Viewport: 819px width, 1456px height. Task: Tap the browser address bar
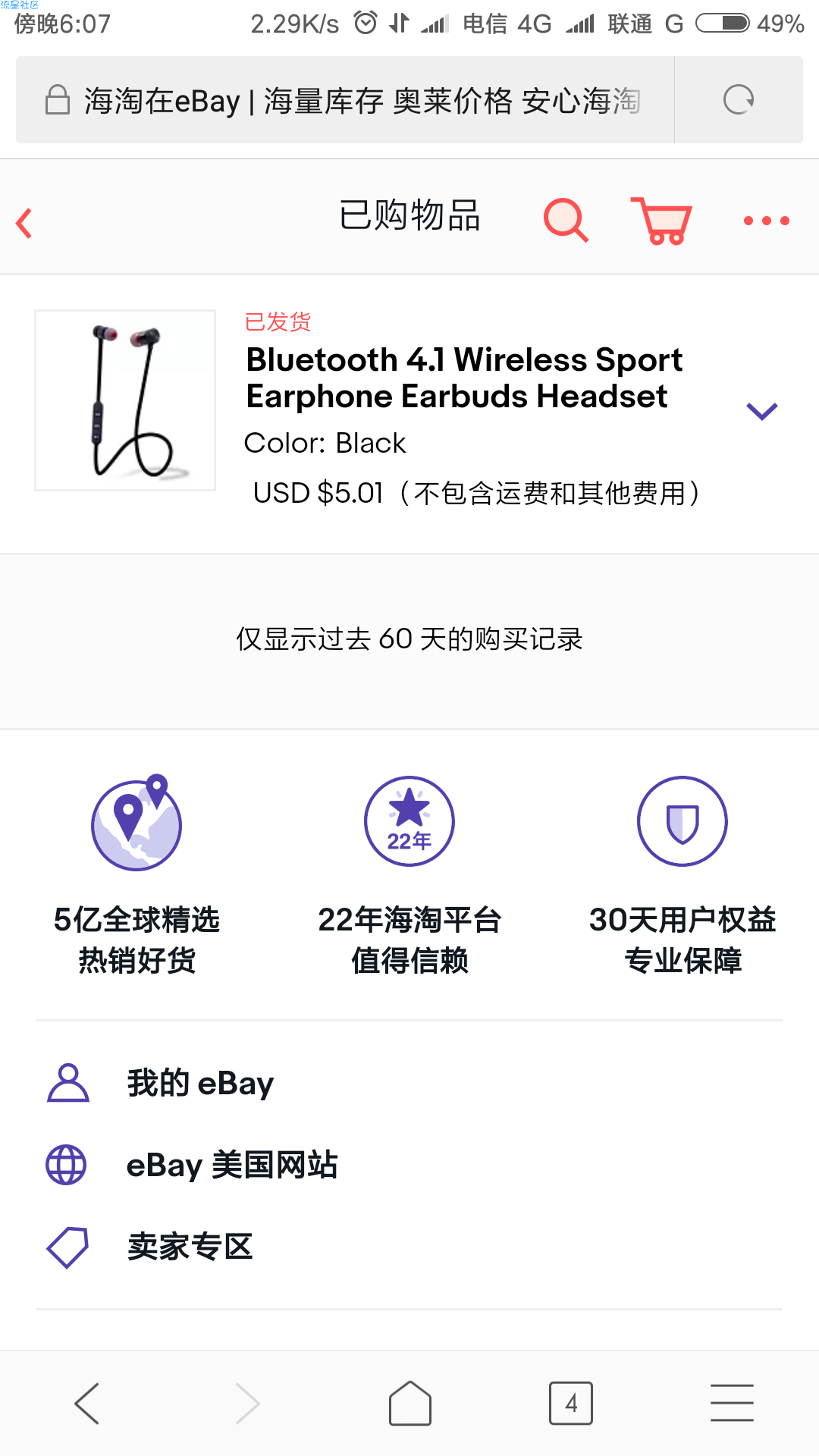345,100
